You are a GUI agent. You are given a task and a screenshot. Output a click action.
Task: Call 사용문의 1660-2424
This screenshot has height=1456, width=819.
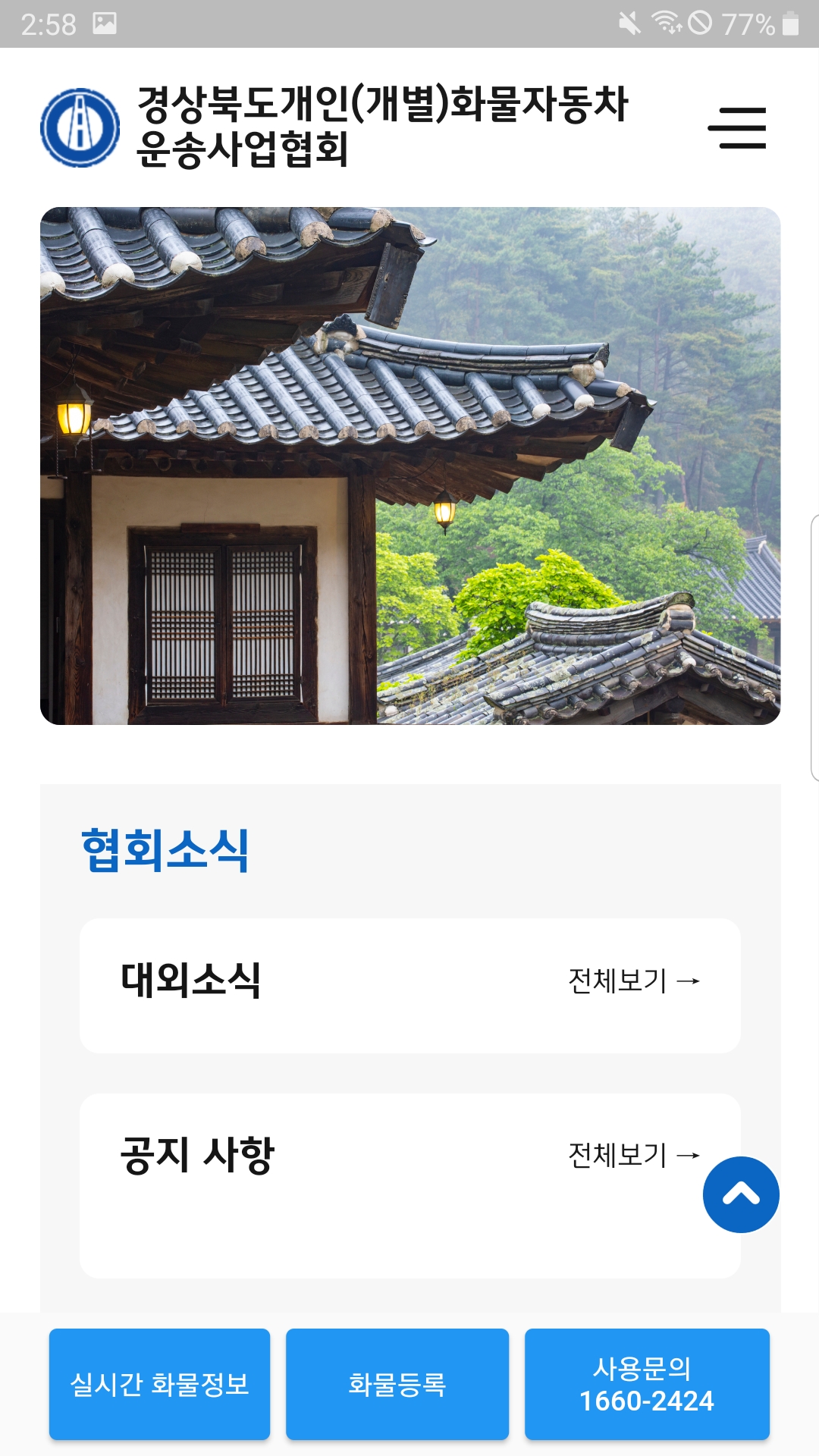647,1384
